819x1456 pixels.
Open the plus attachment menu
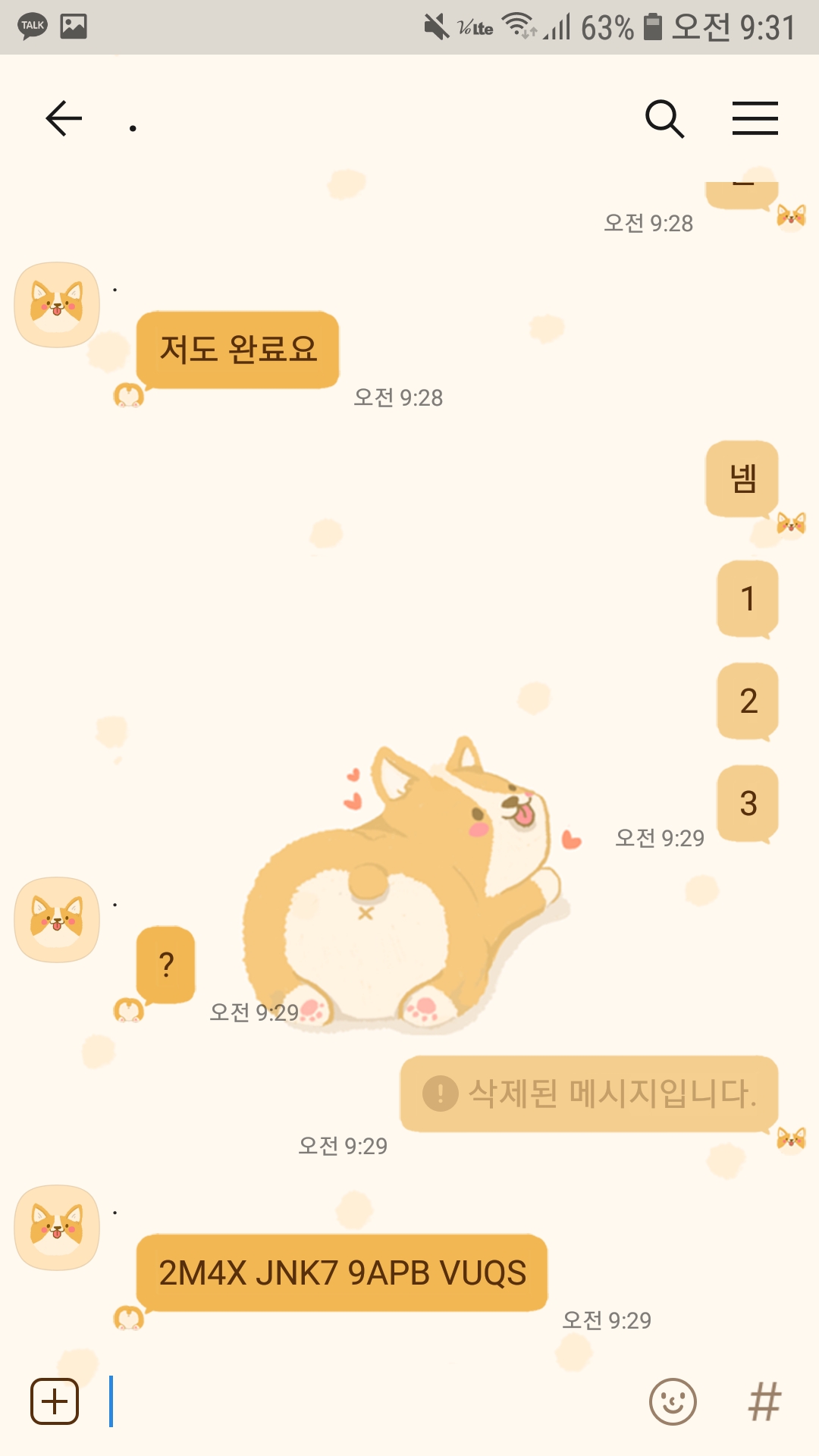tap(55, 1401)
